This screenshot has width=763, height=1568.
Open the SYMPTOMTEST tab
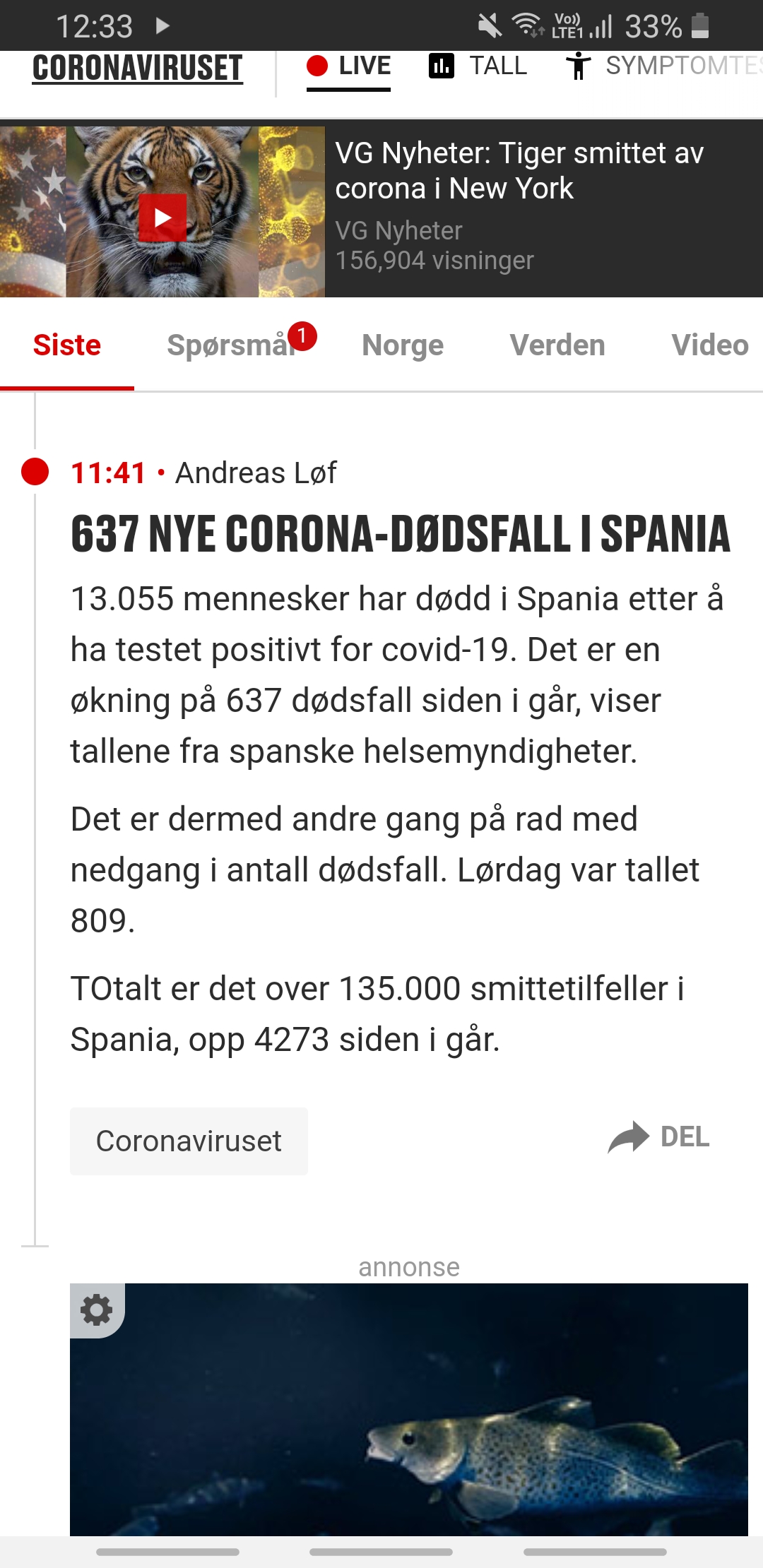pos(663,66)
